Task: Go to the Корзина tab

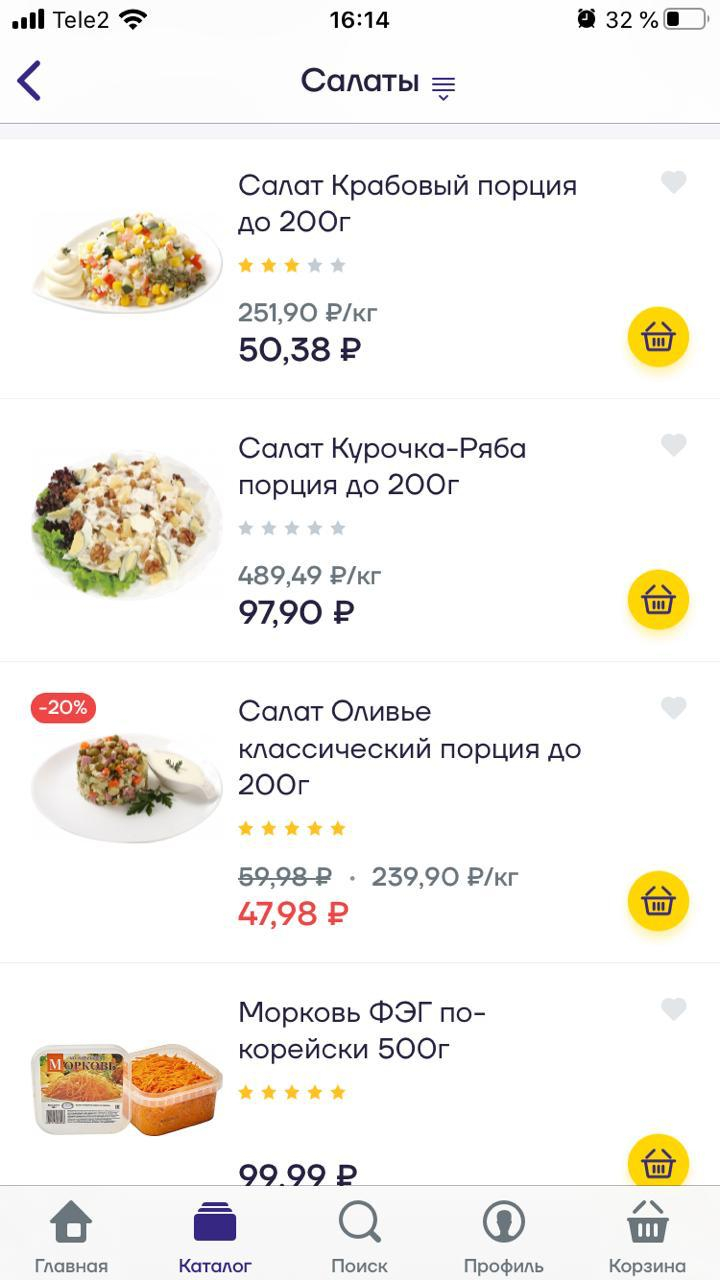Action: 647,1237
